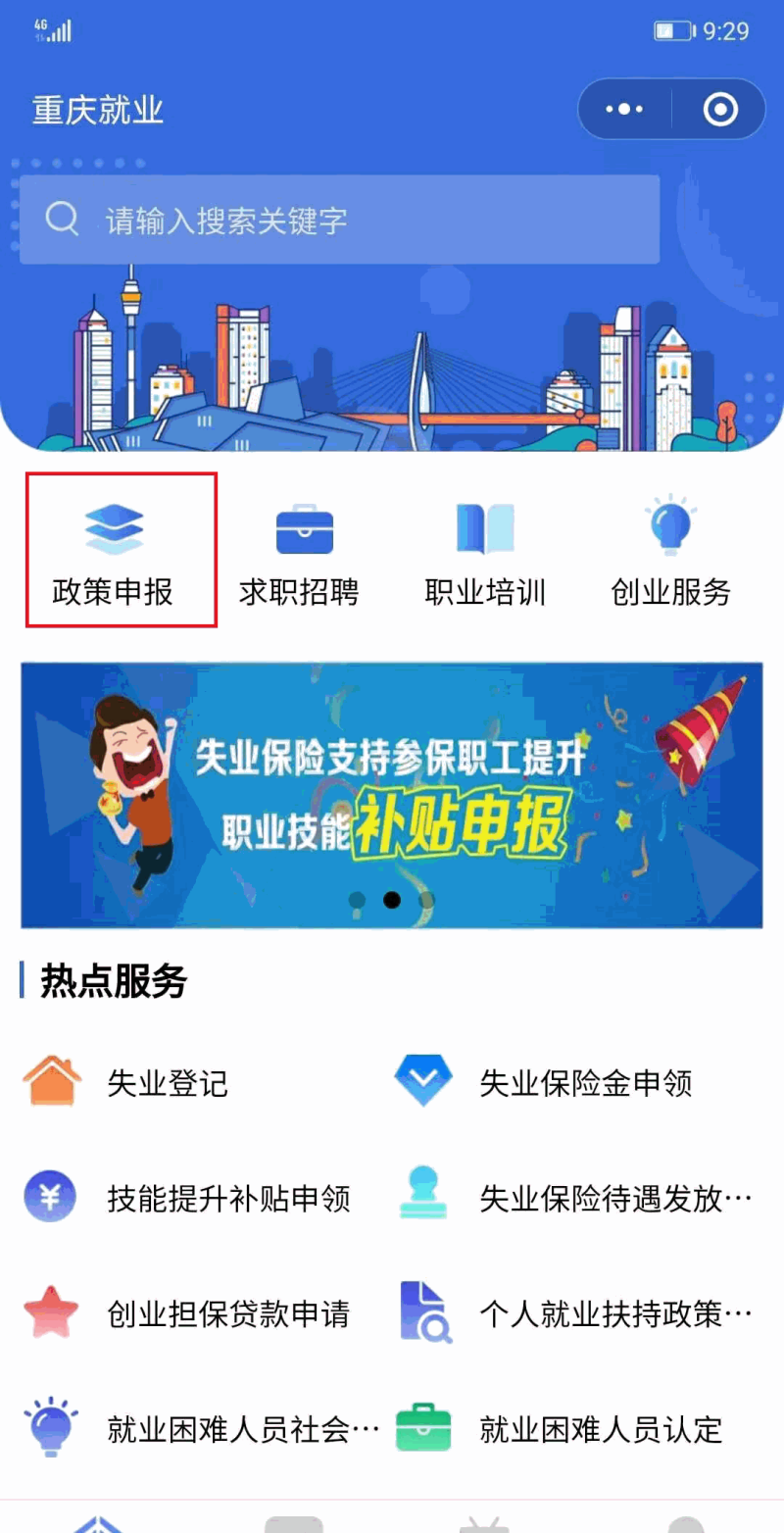Close the mini program with the circle button
The image size is (784, 1533).
click(720, 109)
